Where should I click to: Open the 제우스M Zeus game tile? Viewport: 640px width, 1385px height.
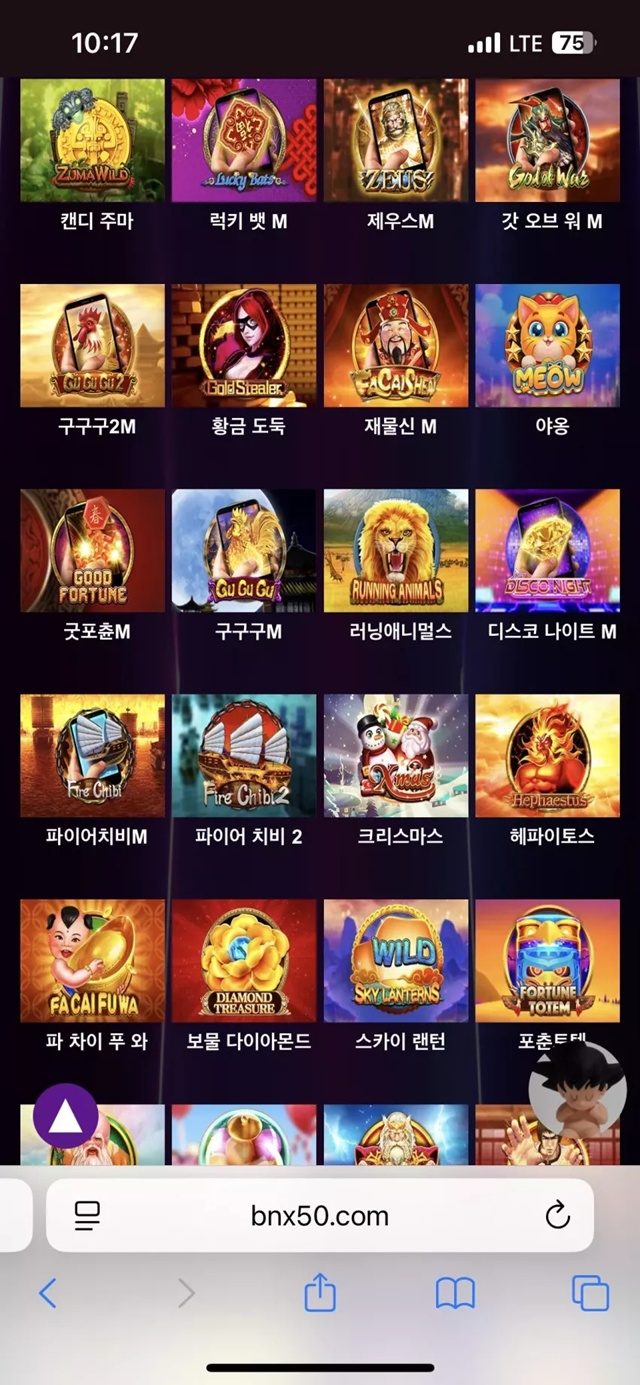coord(396,141)
